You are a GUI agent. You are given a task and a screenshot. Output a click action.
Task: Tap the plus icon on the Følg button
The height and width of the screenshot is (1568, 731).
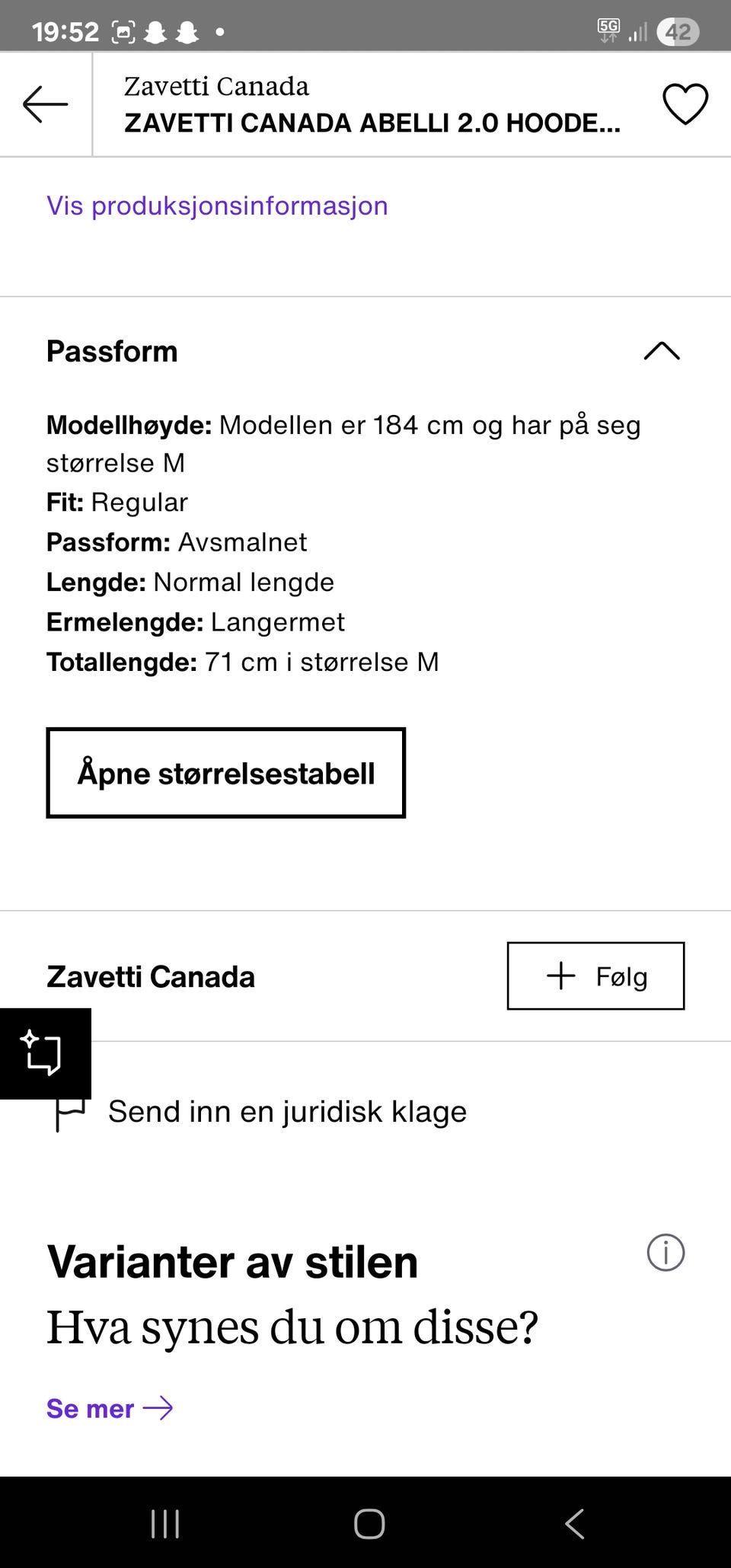pos(560,976)
